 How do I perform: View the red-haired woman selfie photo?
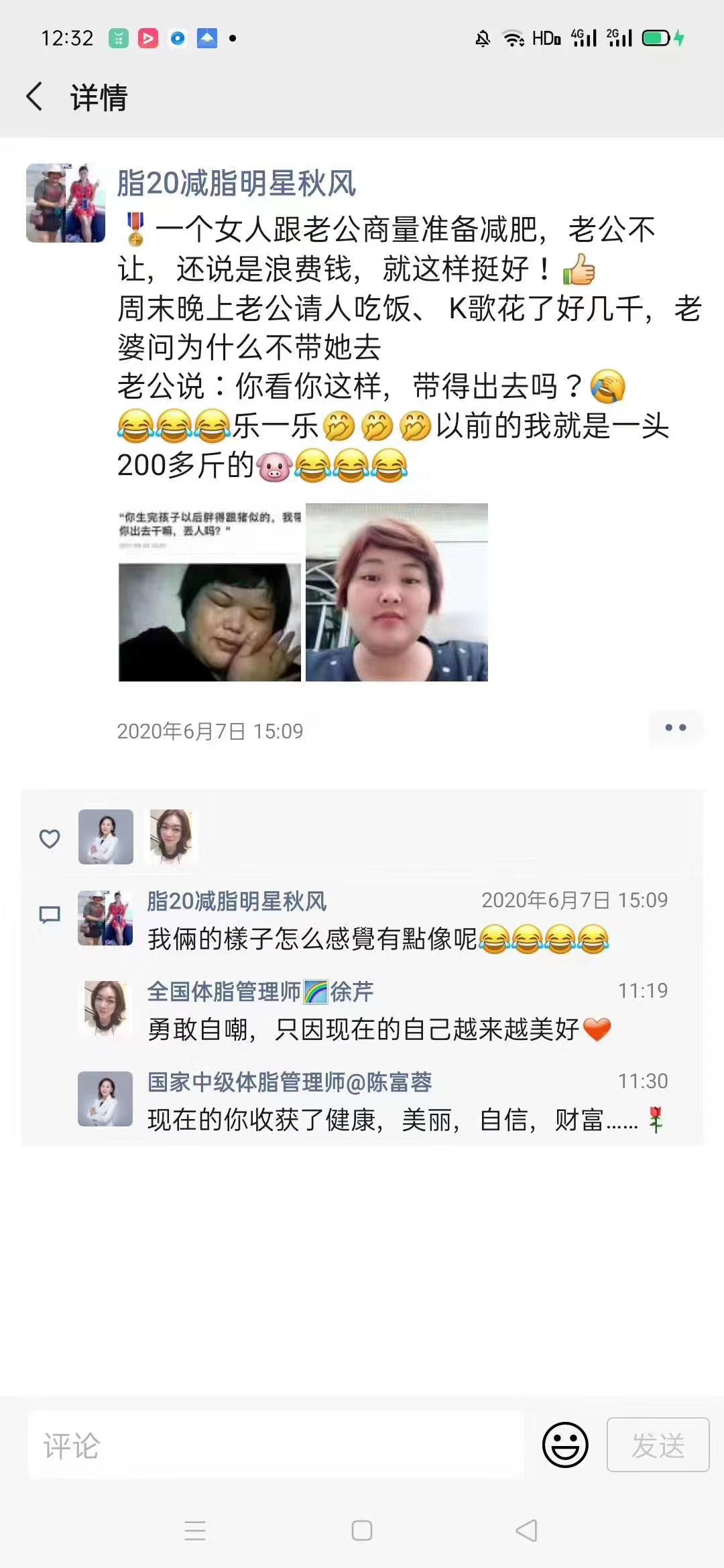tap(397, 592)
